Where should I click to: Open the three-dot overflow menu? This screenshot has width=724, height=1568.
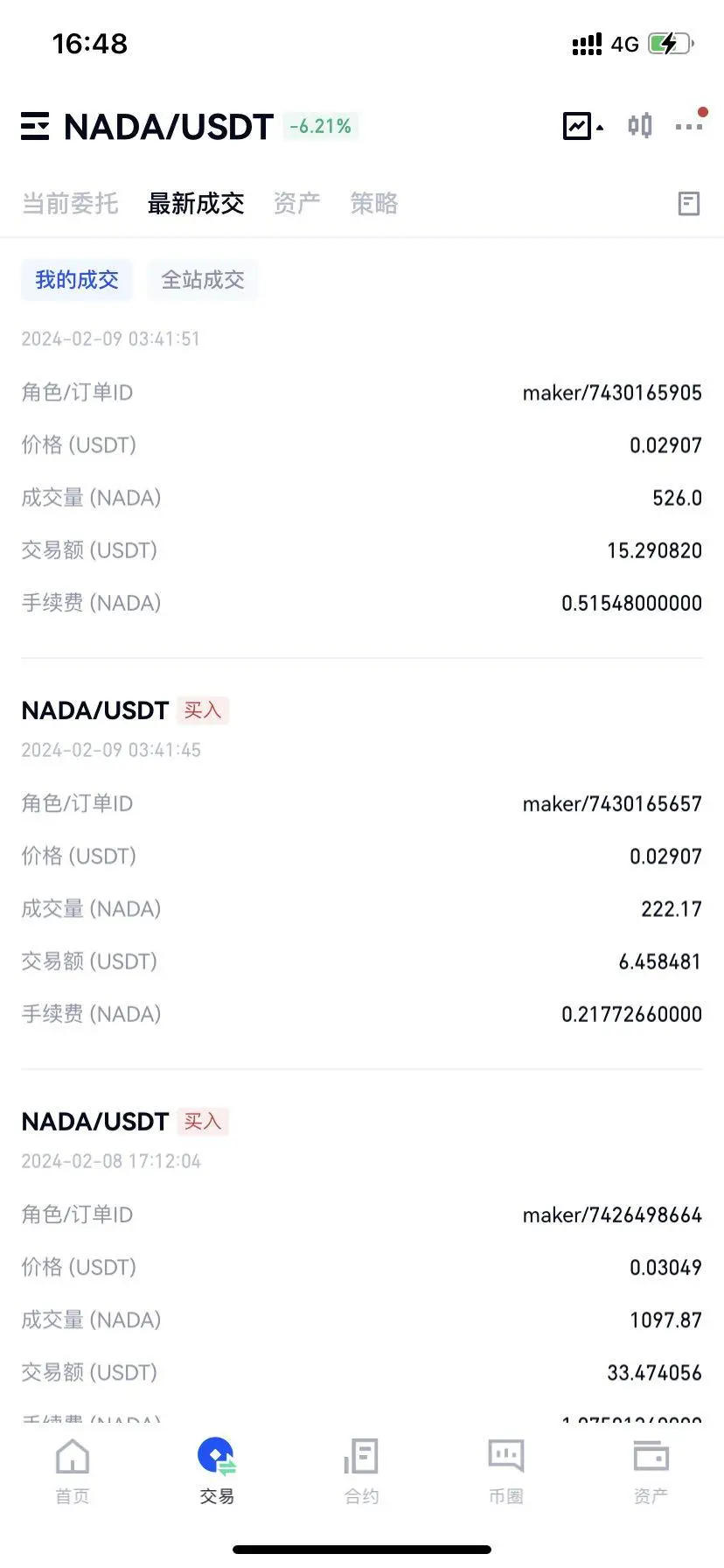click(x=689, y=126)
